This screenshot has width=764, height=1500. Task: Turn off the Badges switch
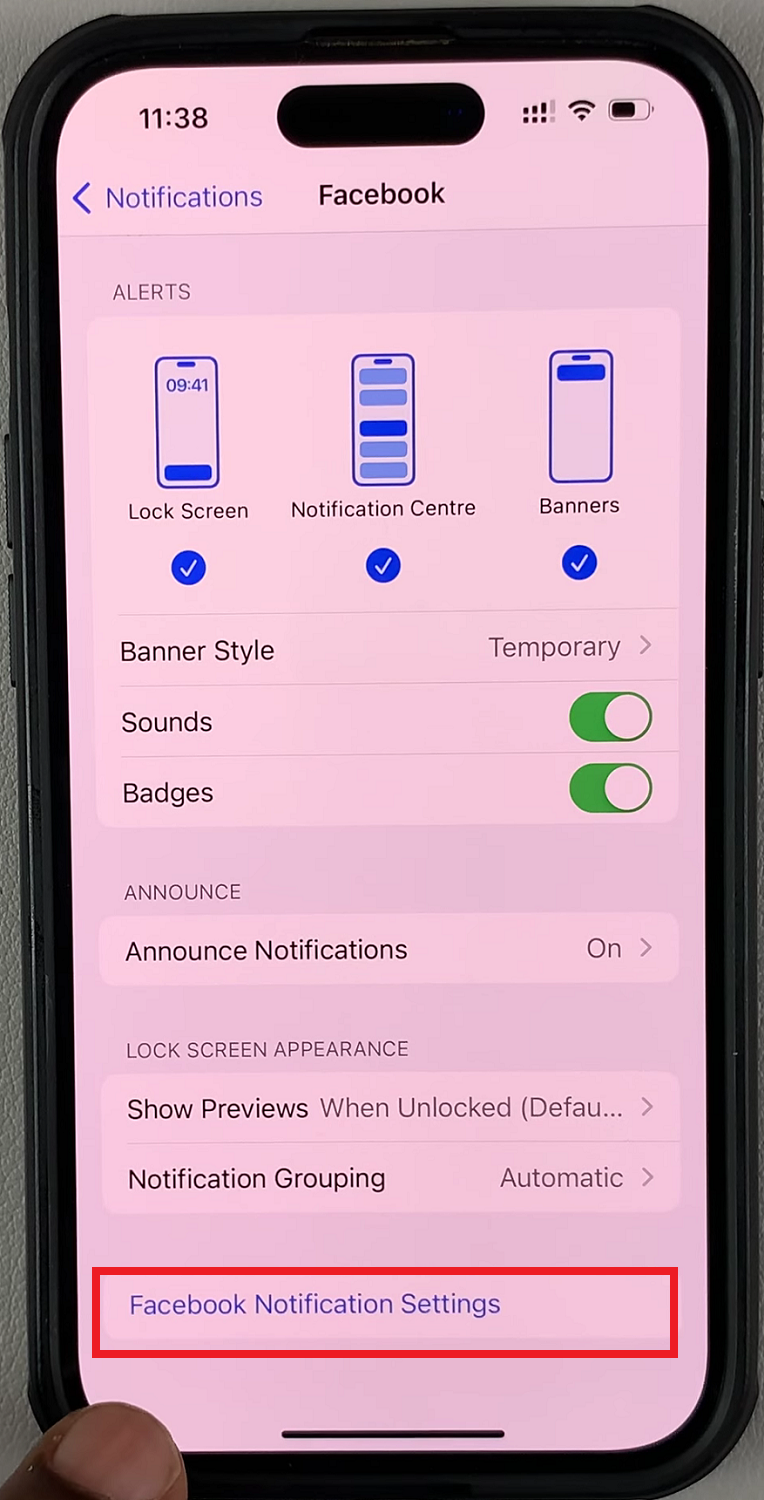(610, 790)
